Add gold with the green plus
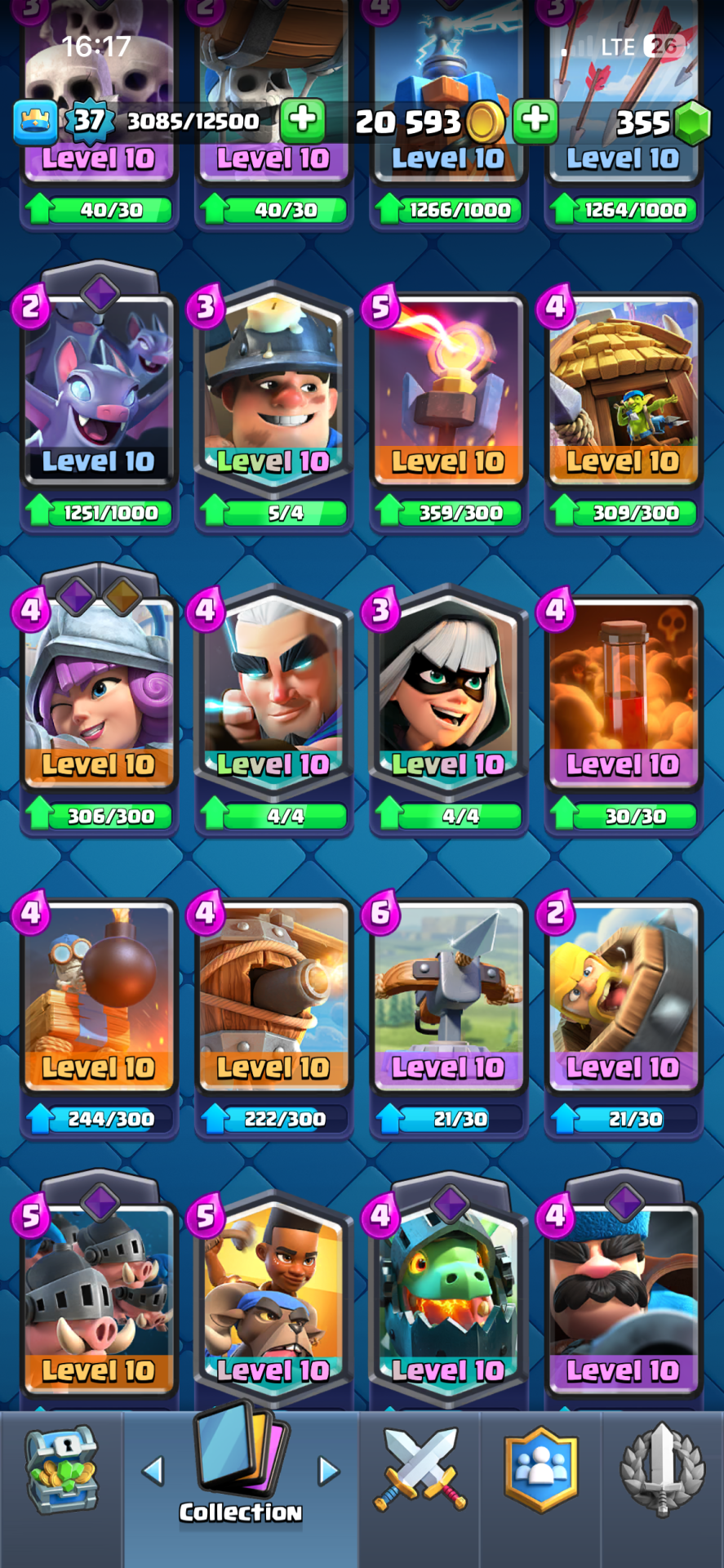The height and width of the screenshot is (1568, 724). coord(535,121)
